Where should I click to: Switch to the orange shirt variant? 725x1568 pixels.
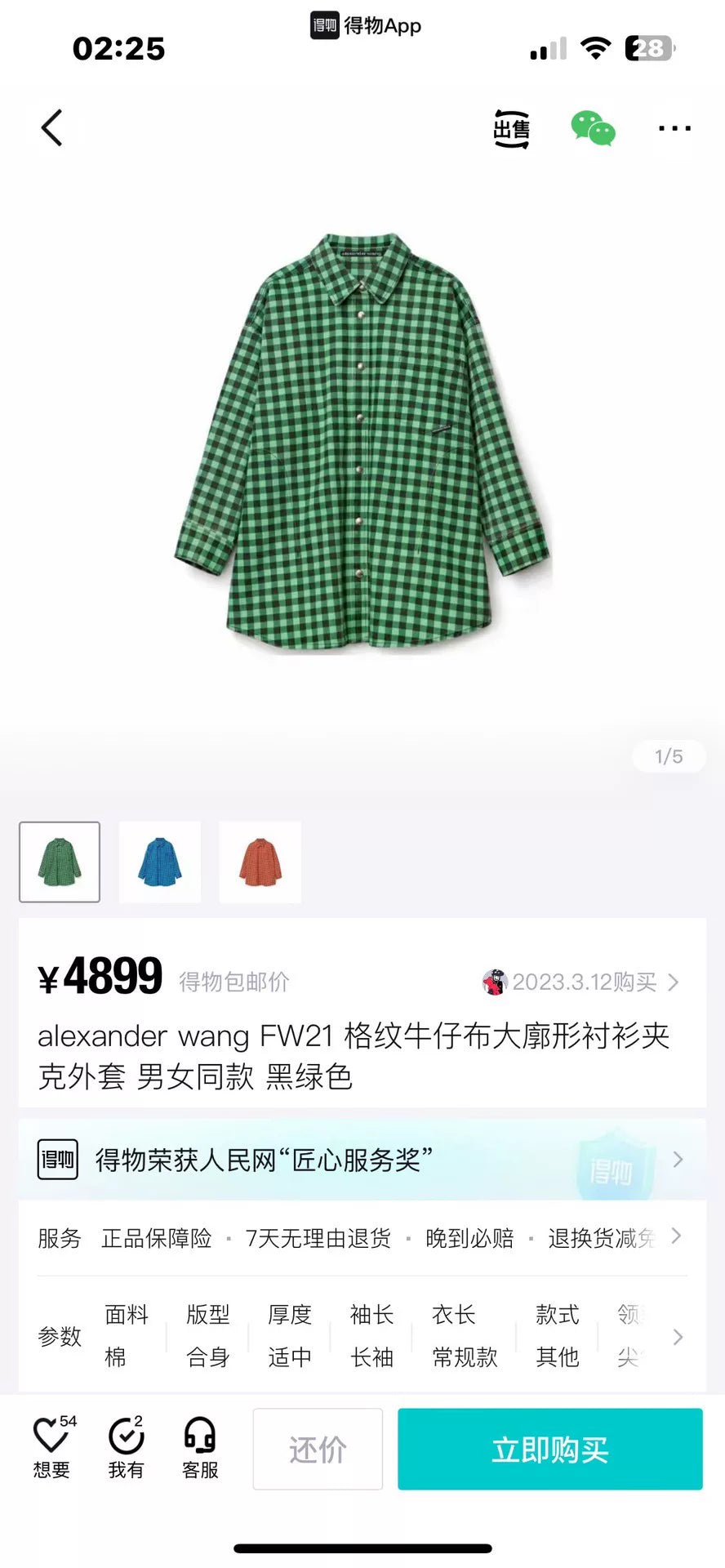(260, 862)
